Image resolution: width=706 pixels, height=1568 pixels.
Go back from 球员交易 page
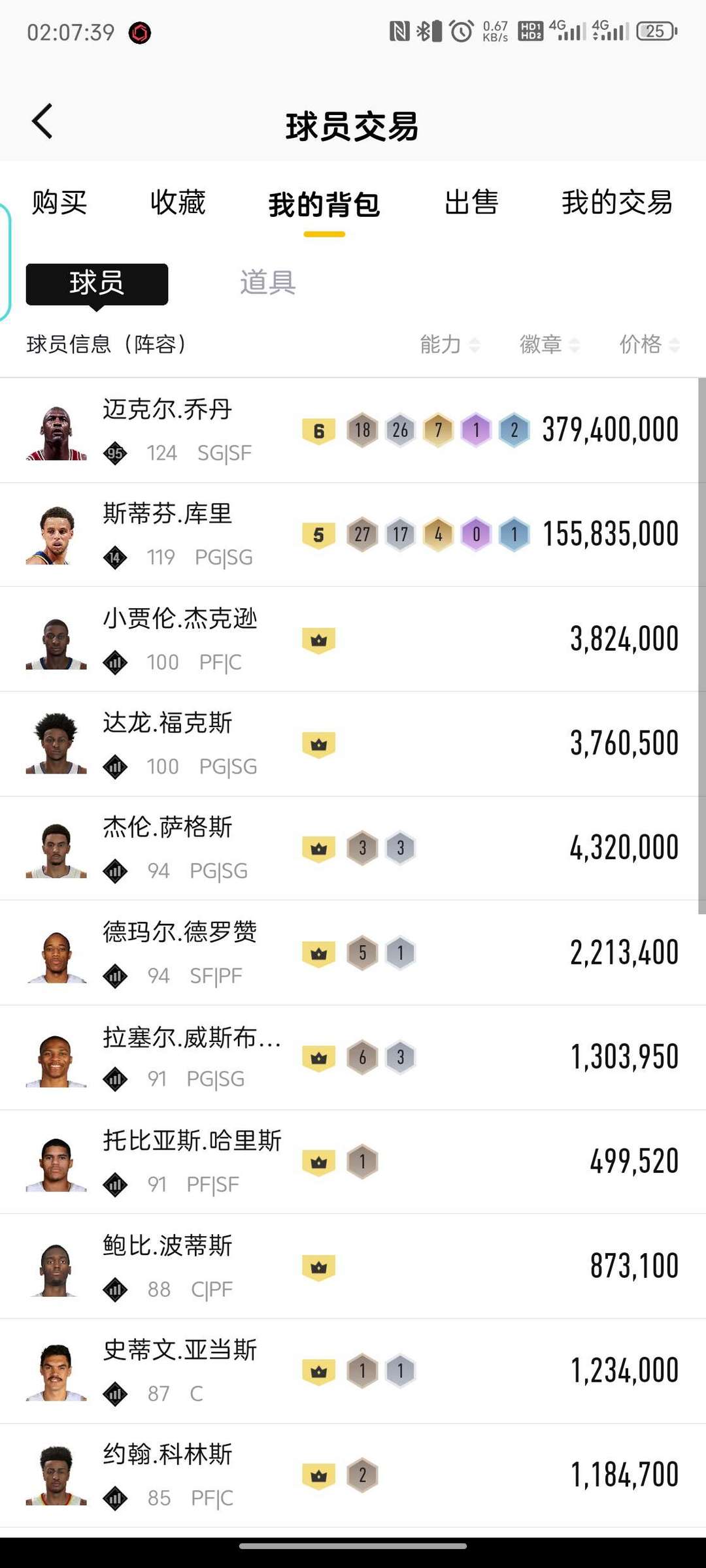42,122
